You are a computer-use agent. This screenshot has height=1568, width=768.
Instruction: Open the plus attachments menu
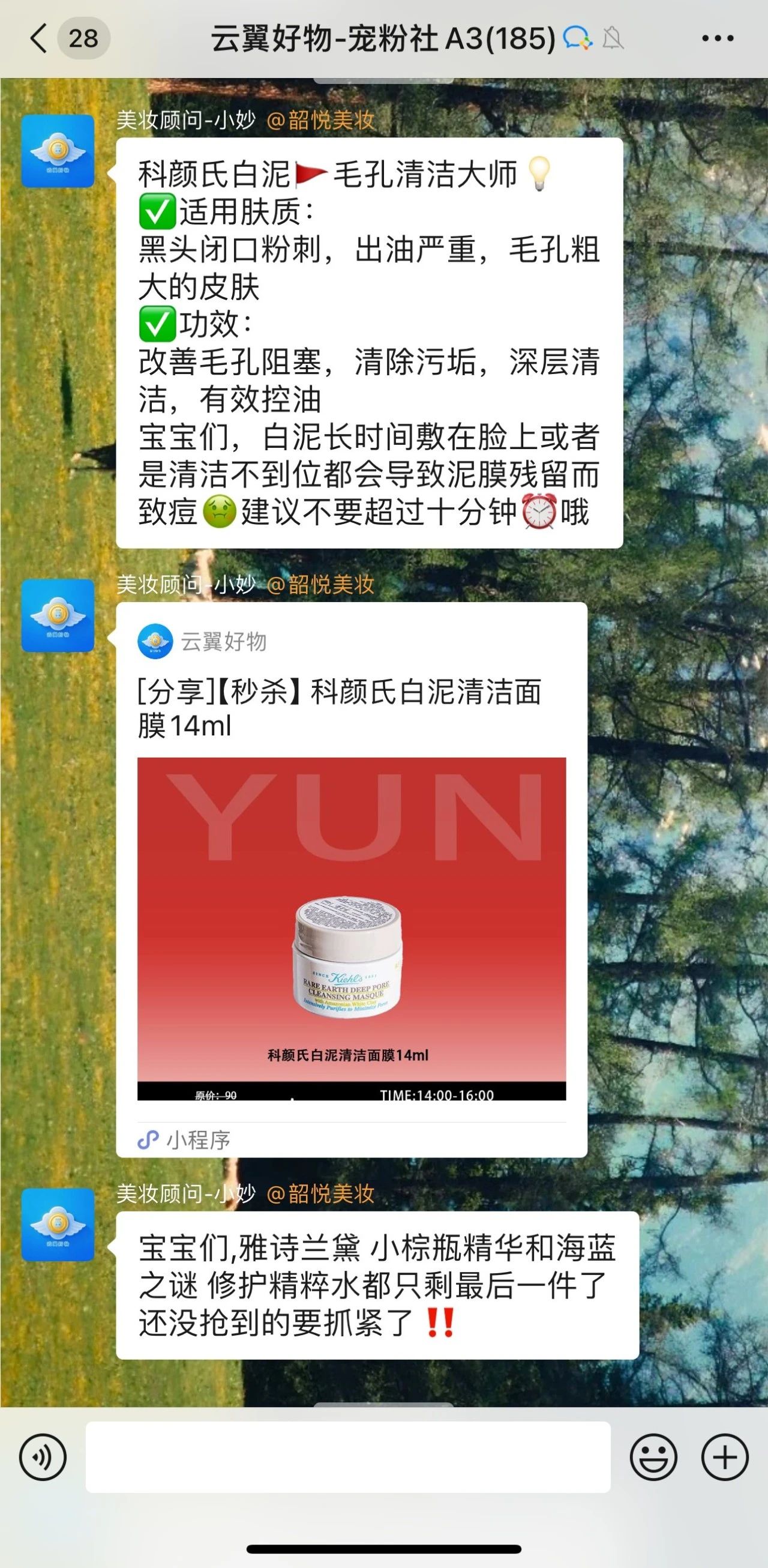point(724,1457)
